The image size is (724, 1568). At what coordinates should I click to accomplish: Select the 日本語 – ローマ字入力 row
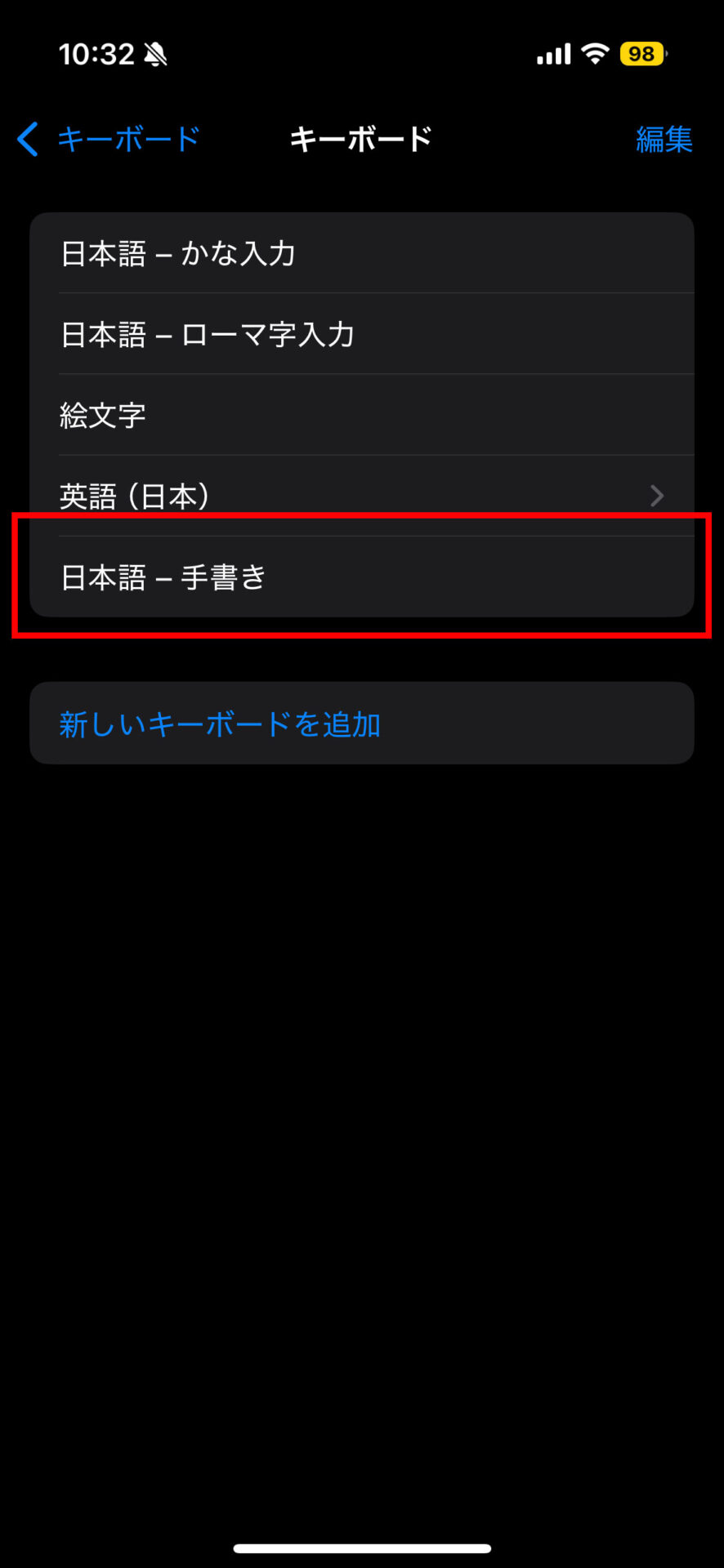362,334
